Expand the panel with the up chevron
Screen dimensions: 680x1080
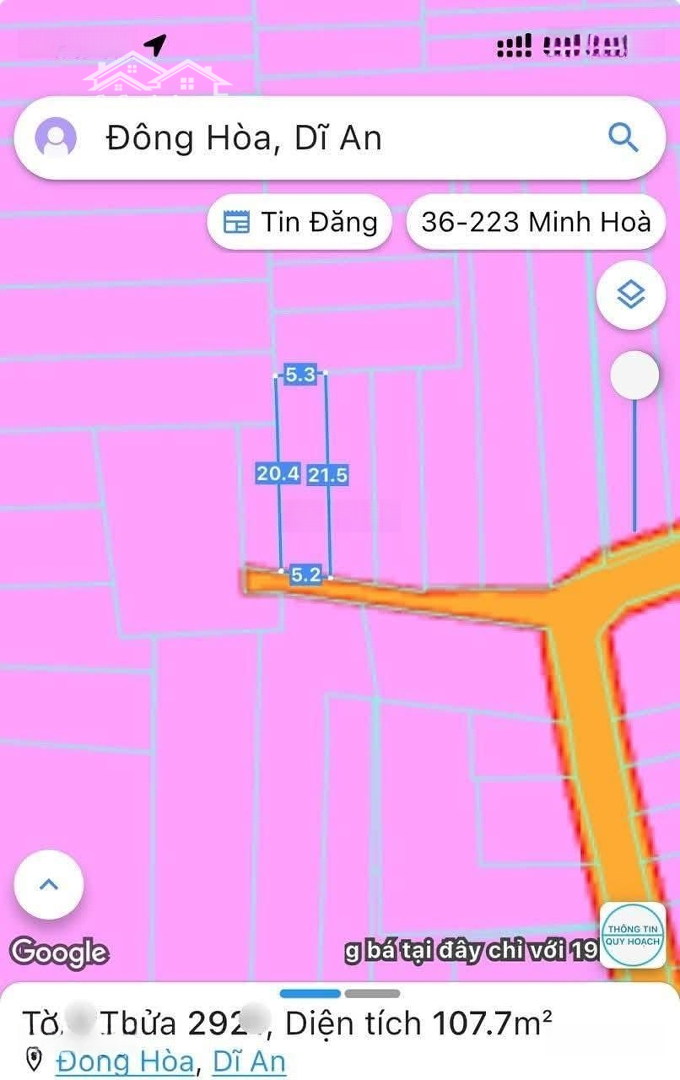click(x=49, y=884)
